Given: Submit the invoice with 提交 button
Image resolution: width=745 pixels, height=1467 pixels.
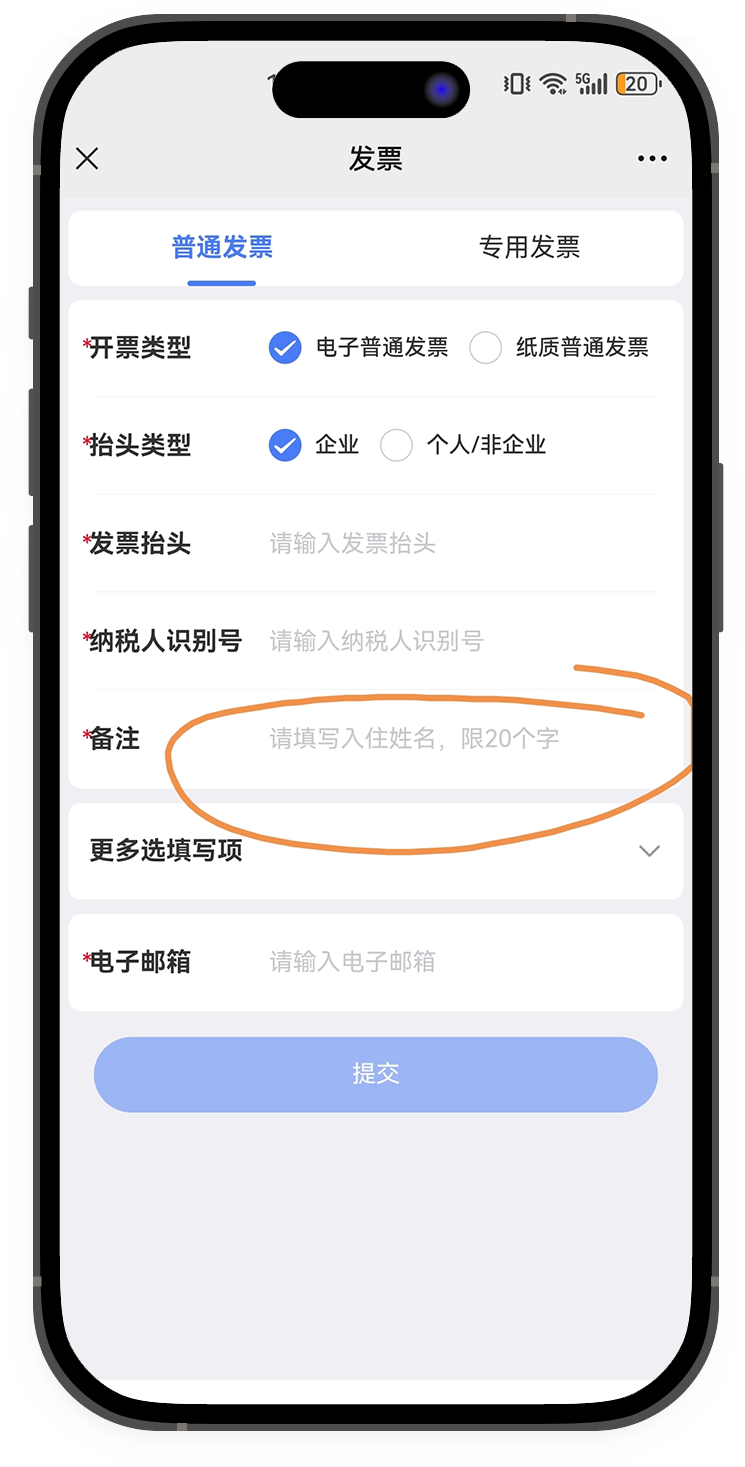Looking at the screenshot, I should pos(376,1074).
